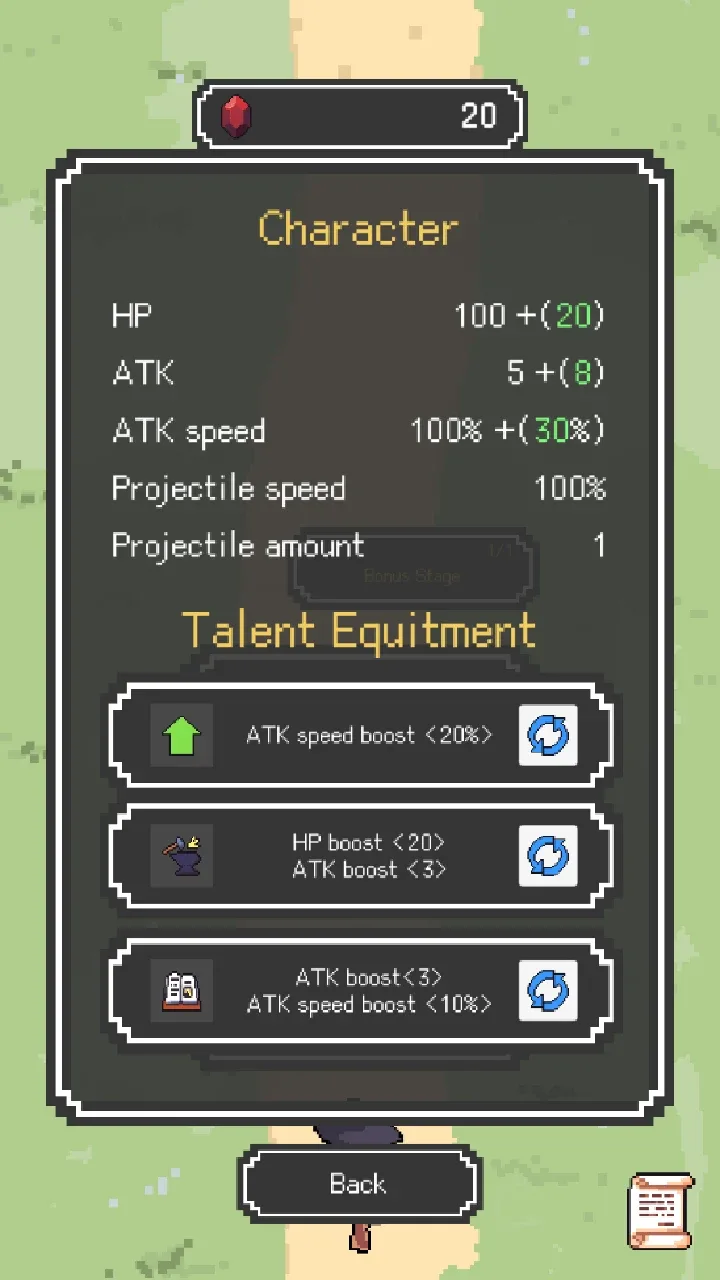Open the scroll icon
Image resolution: width=720 pixels, height=1280 pixels.
click(x=660, y=1211)
